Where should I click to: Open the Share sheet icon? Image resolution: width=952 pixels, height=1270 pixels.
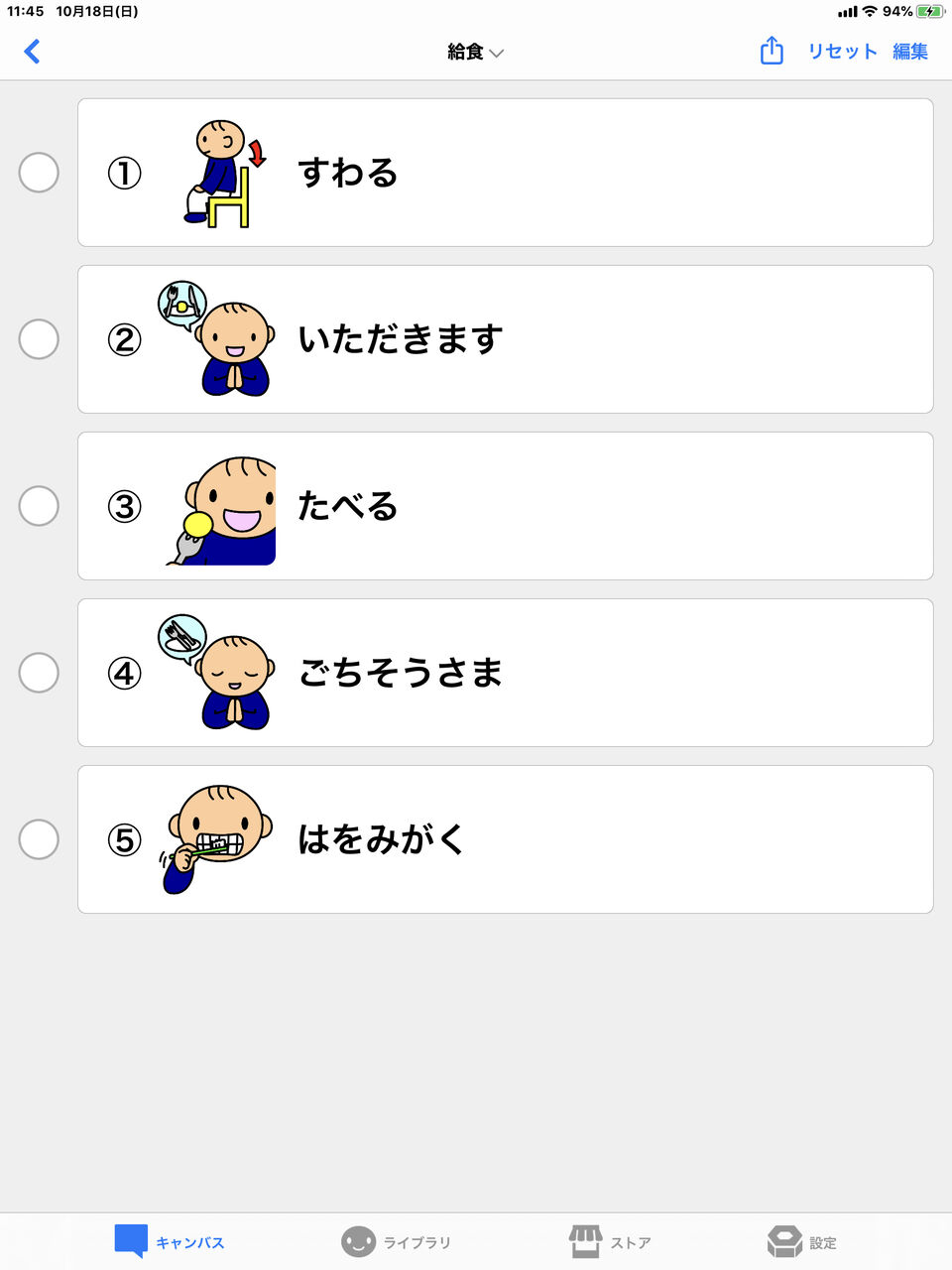tap(772, 51)
